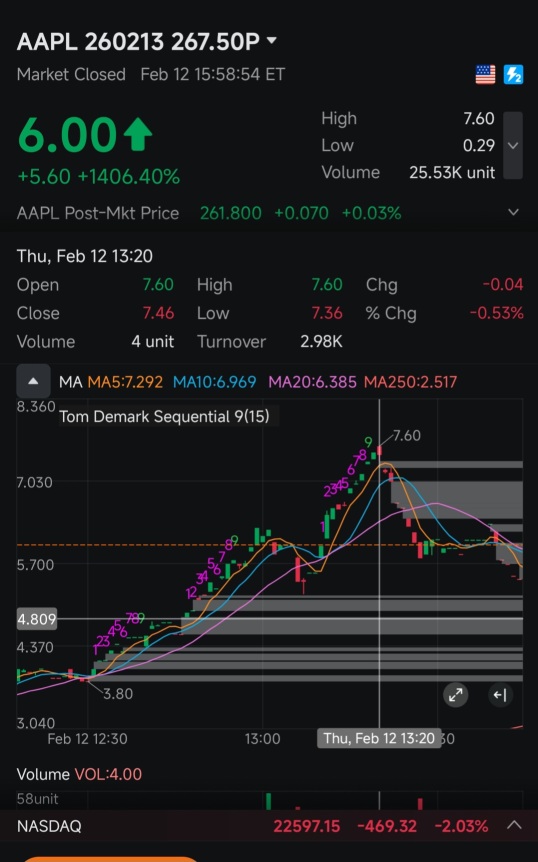Expand the High Low Volume details panel
The width and height of the screenshot is (538, 862).
(513, 145)
